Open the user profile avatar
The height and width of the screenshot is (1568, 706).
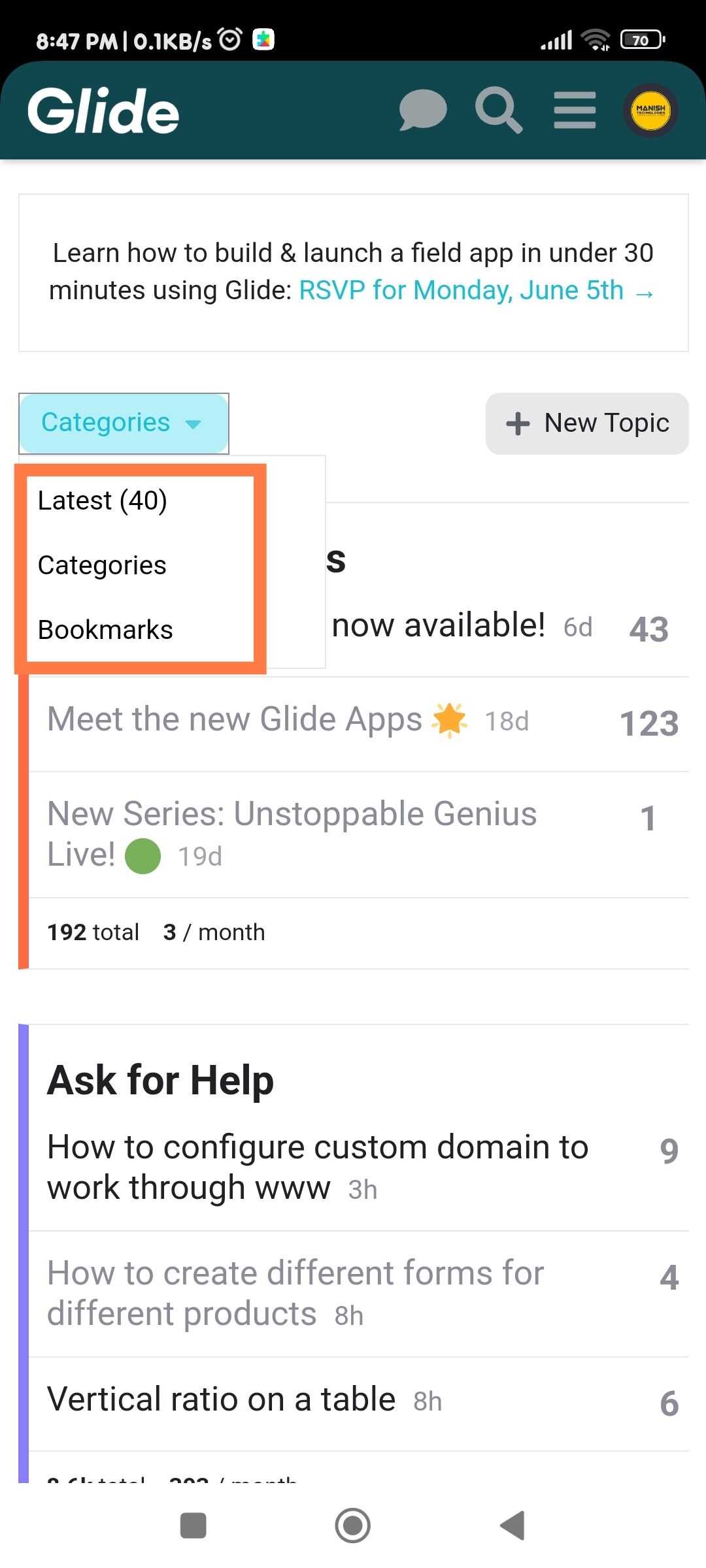[650, 110]
